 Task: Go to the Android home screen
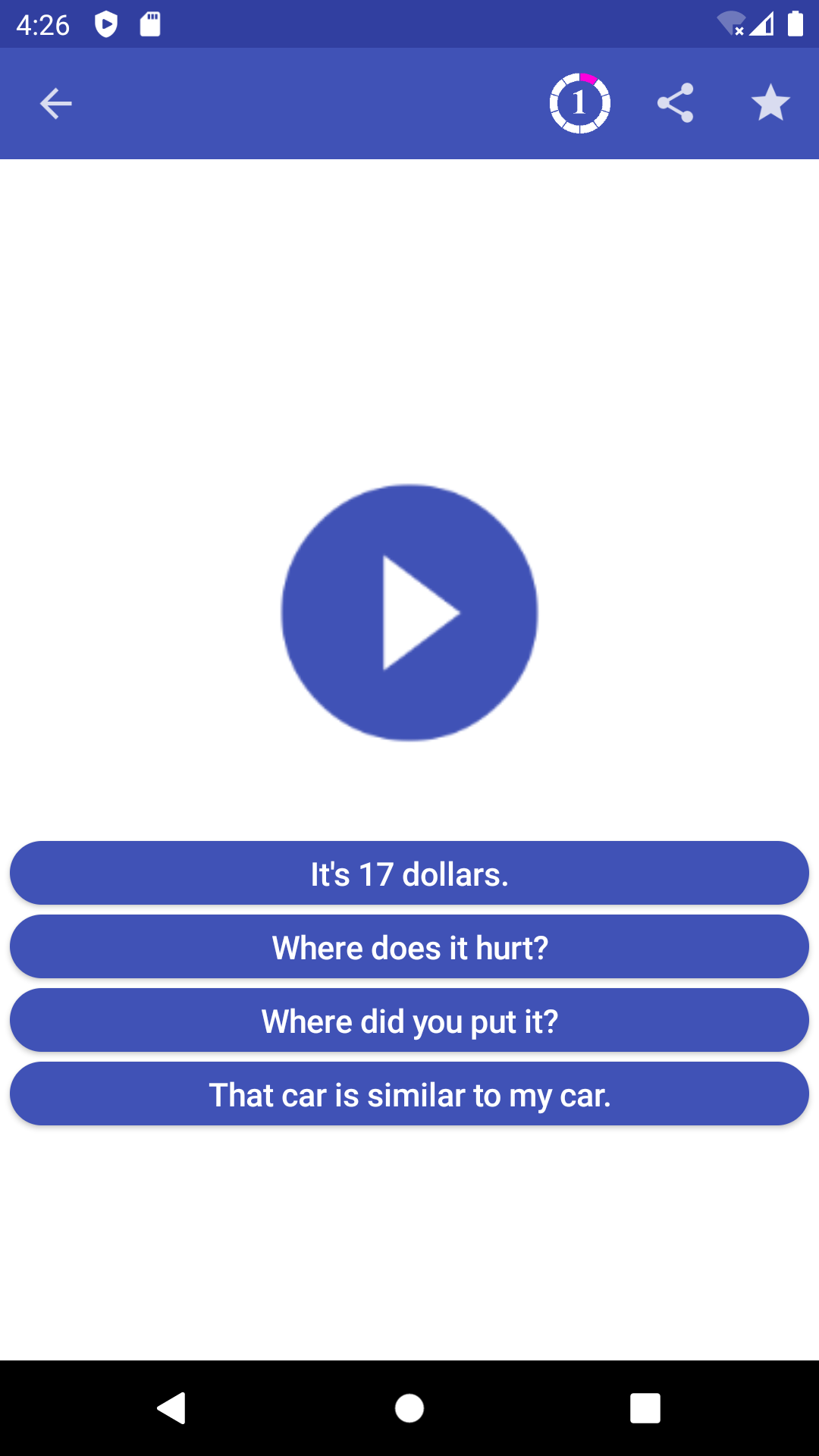[x=409, y=1408]
